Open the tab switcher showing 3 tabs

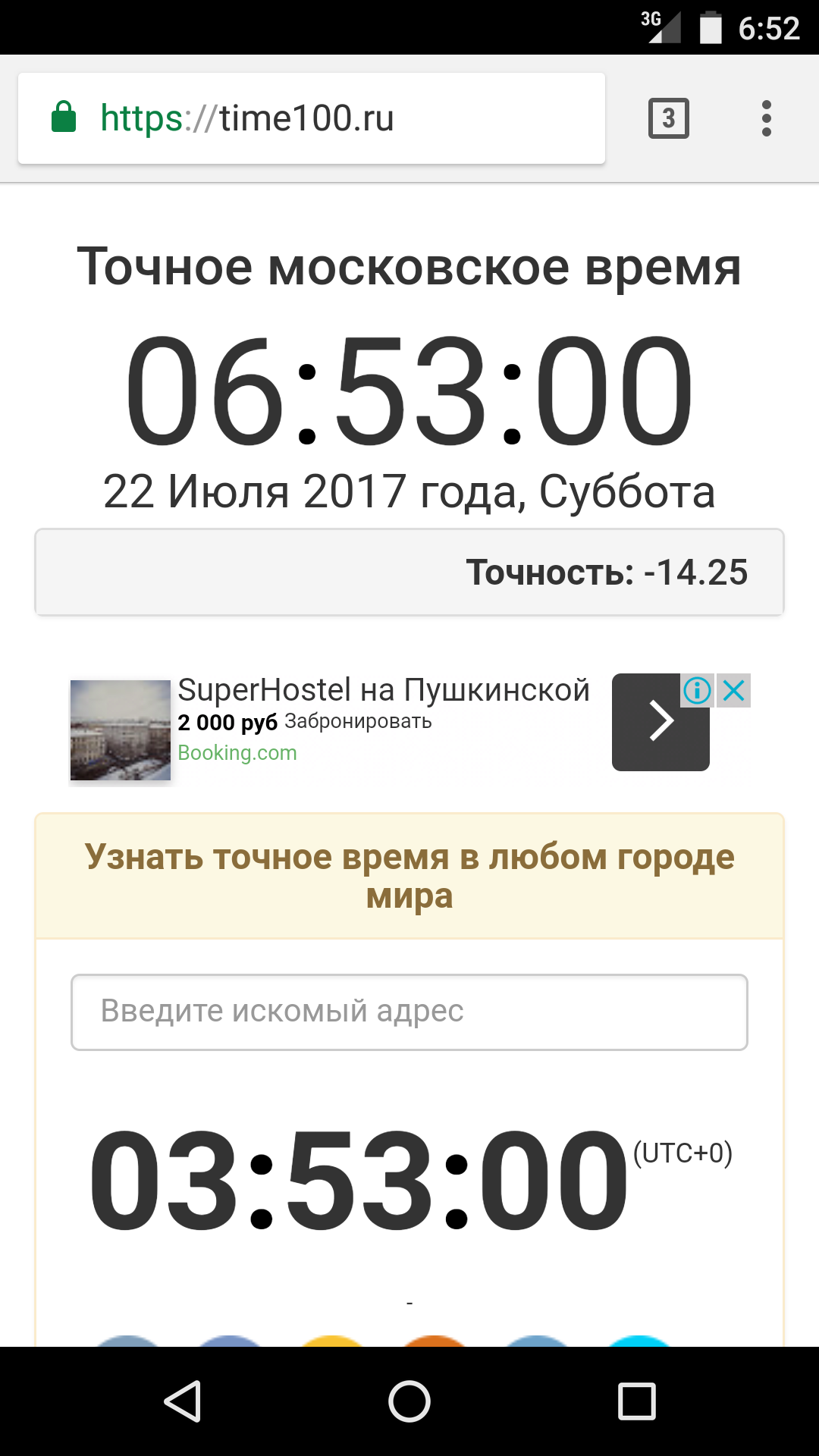[x=668, y=118]
